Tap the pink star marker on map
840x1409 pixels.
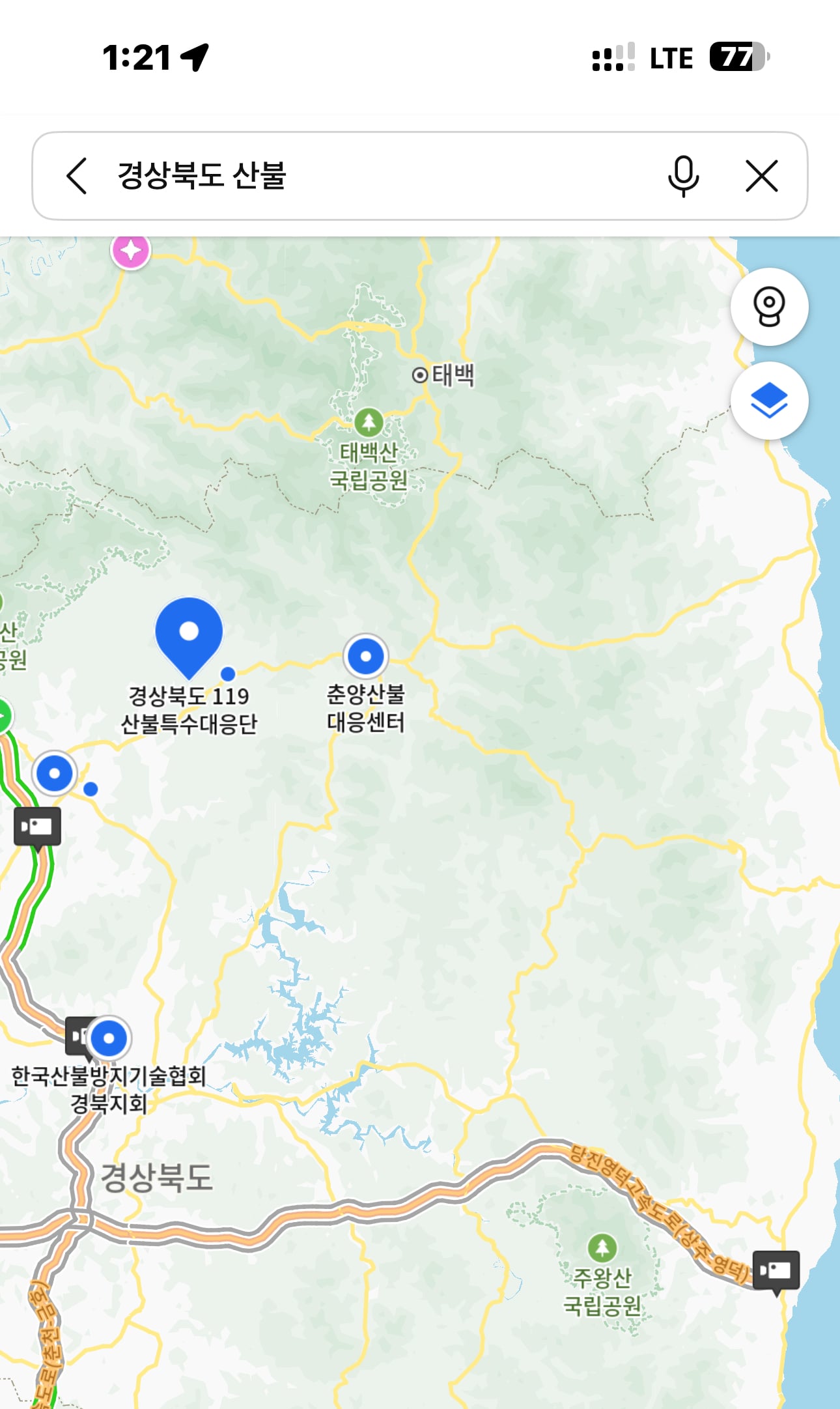click(x=131, y=250)
